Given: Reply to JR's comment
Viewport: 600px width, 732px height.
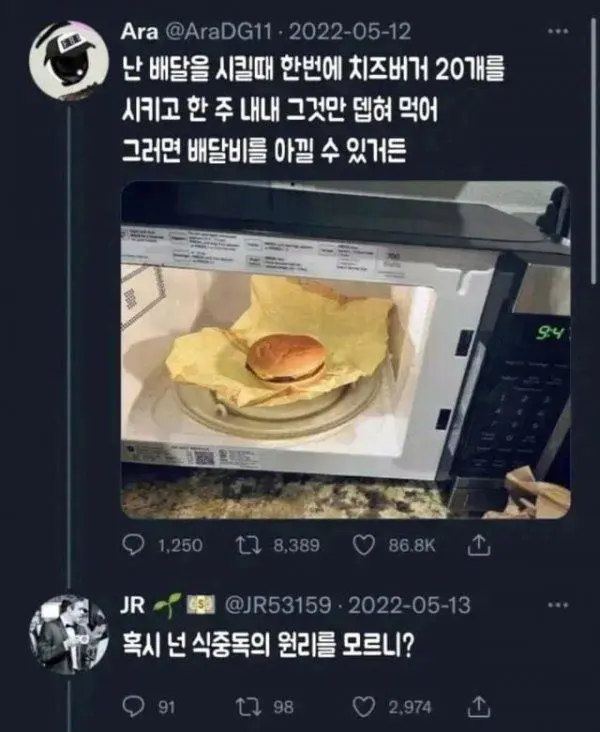Looking at the screenshot, I should pos(133,707).
